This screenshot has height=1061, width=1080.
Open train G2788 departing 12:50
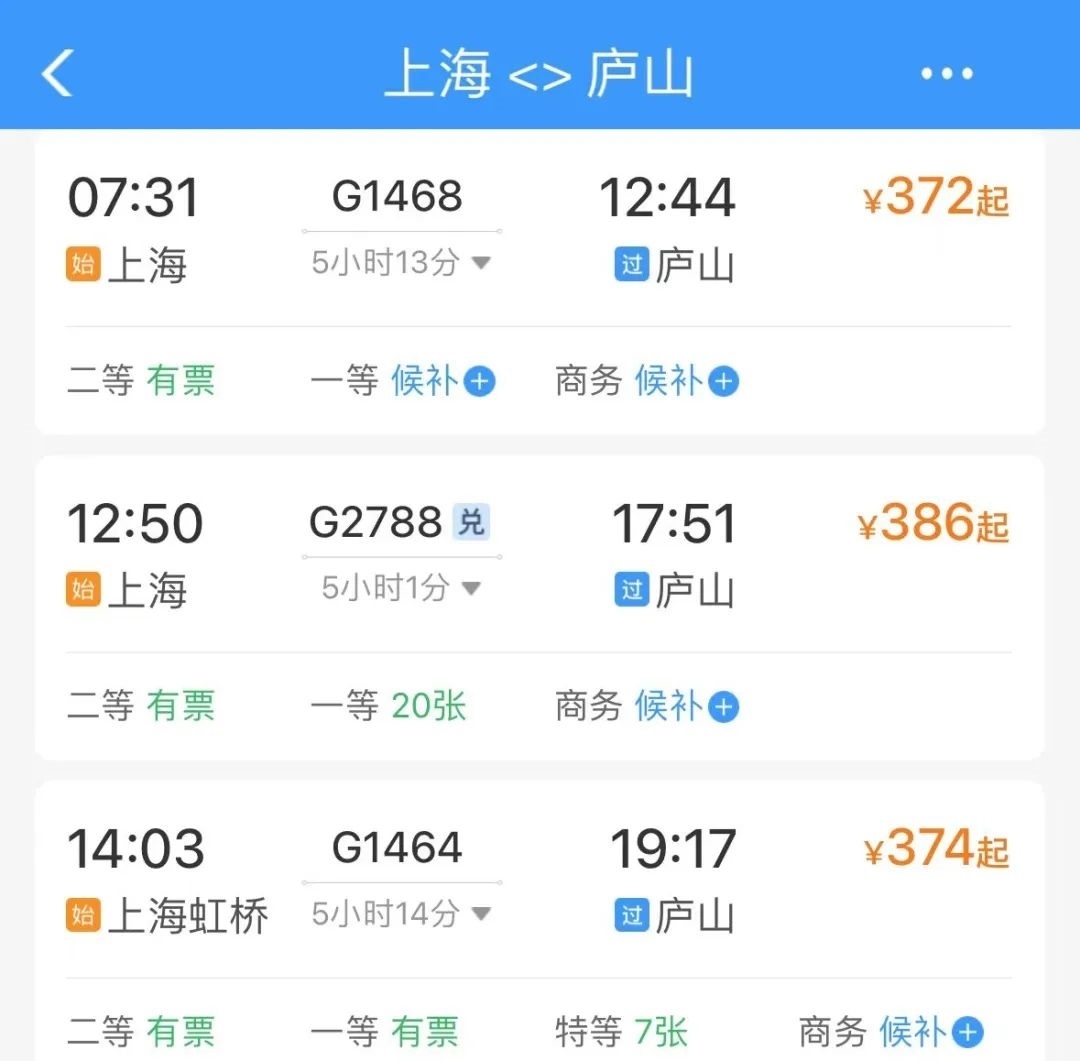540,555
